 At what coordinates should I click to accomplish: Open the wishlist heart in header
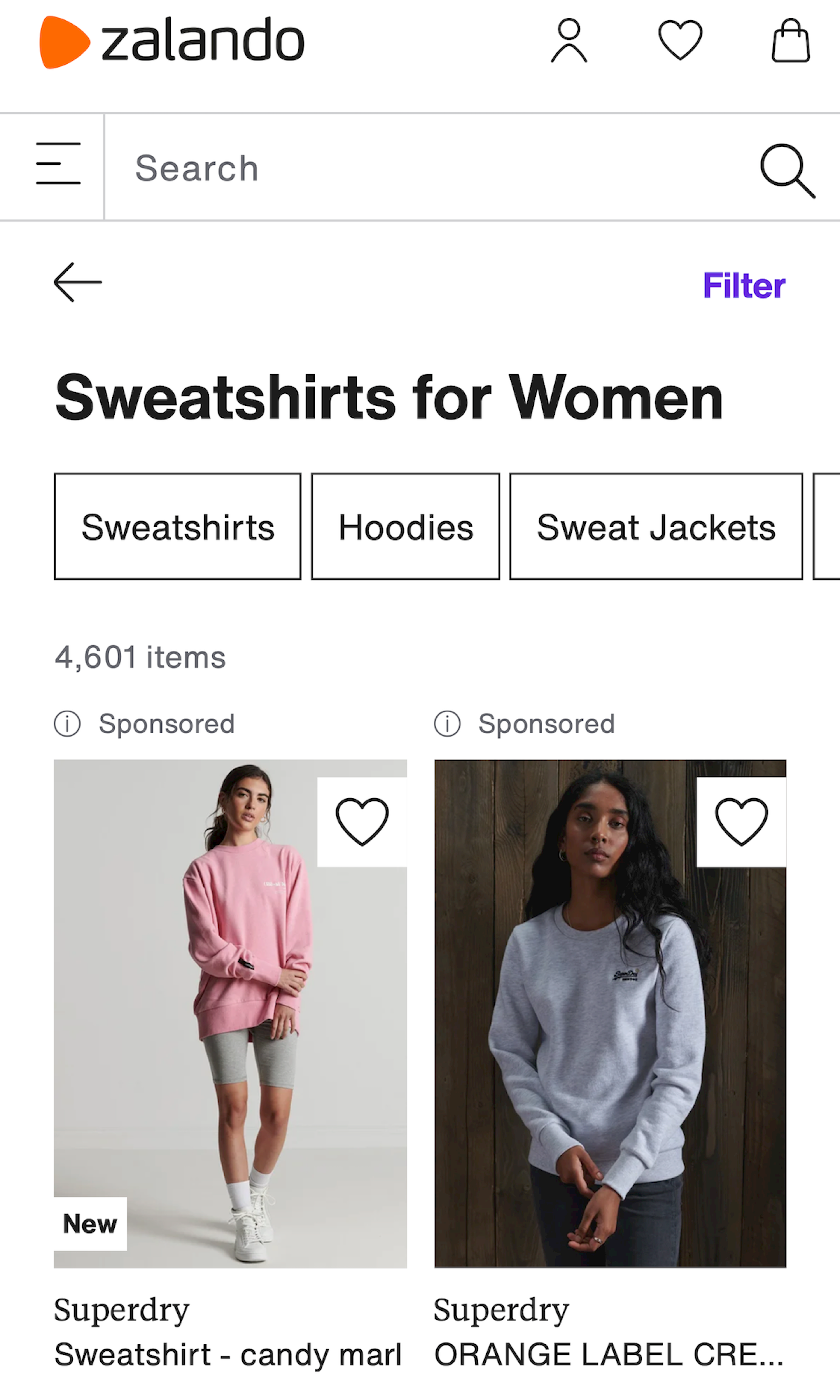tap(680, 40)
